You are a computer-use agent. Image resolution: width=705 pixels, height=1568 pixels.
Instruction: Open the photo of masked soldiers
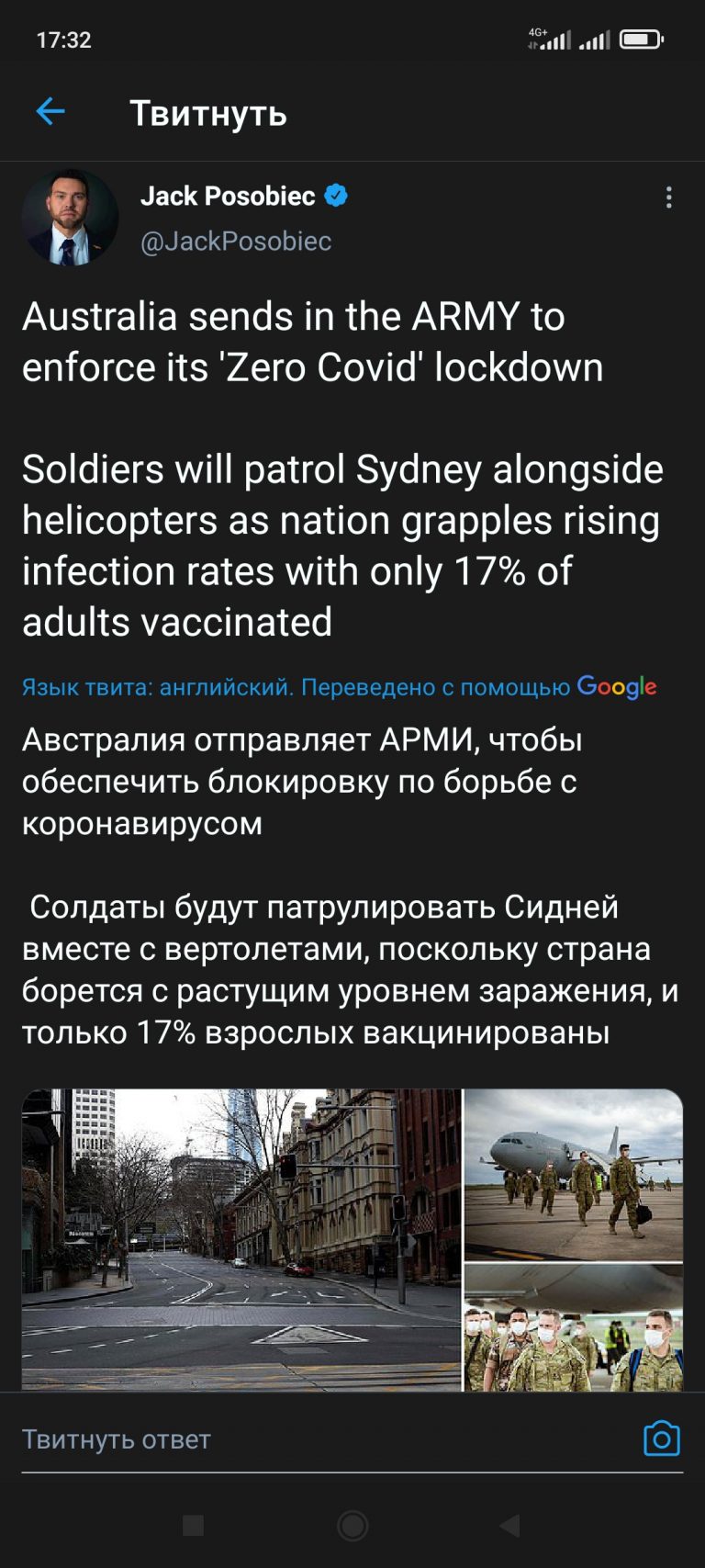tap(574, 1327)
